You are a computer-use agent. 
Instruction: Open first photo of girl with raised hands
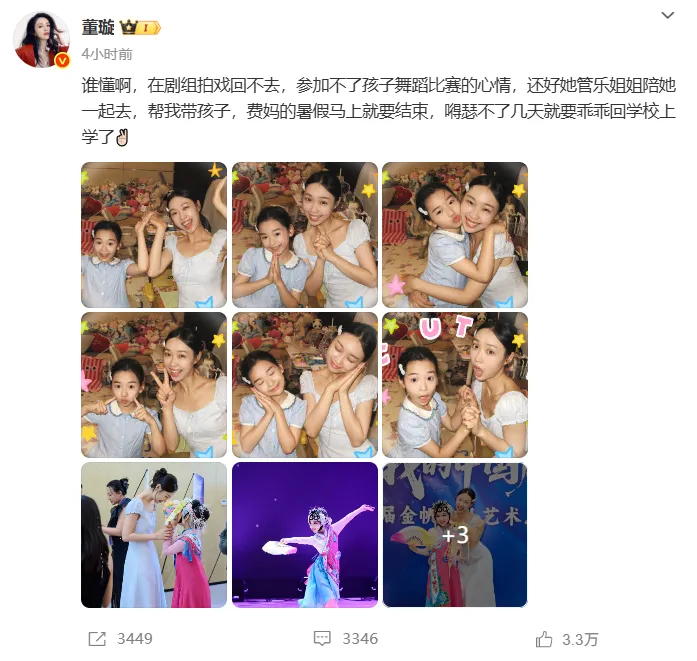pyautogui.click(x=154, y=235)
